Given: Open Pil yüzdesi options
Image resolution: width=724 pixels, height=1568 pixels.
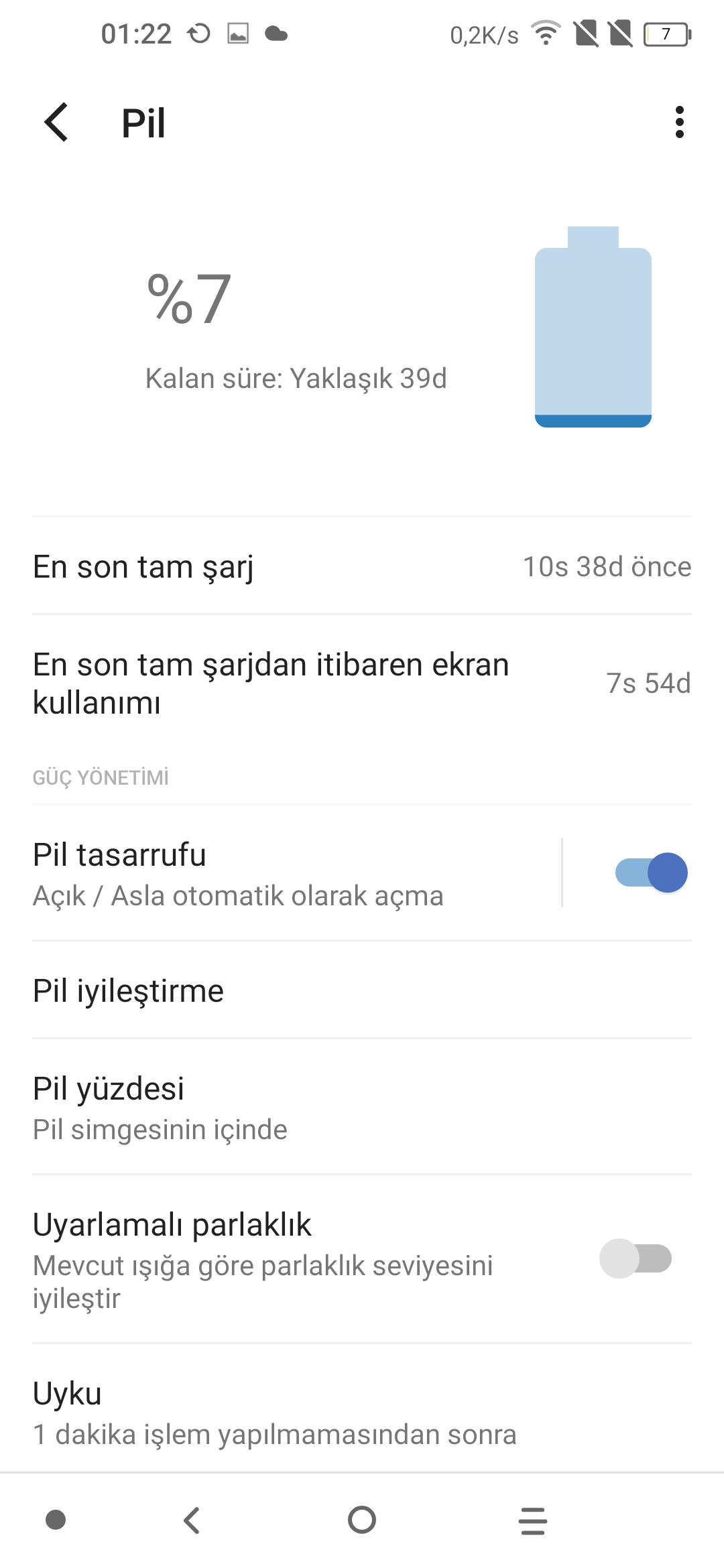Looking at the screenshot, I should [362, 1107].
